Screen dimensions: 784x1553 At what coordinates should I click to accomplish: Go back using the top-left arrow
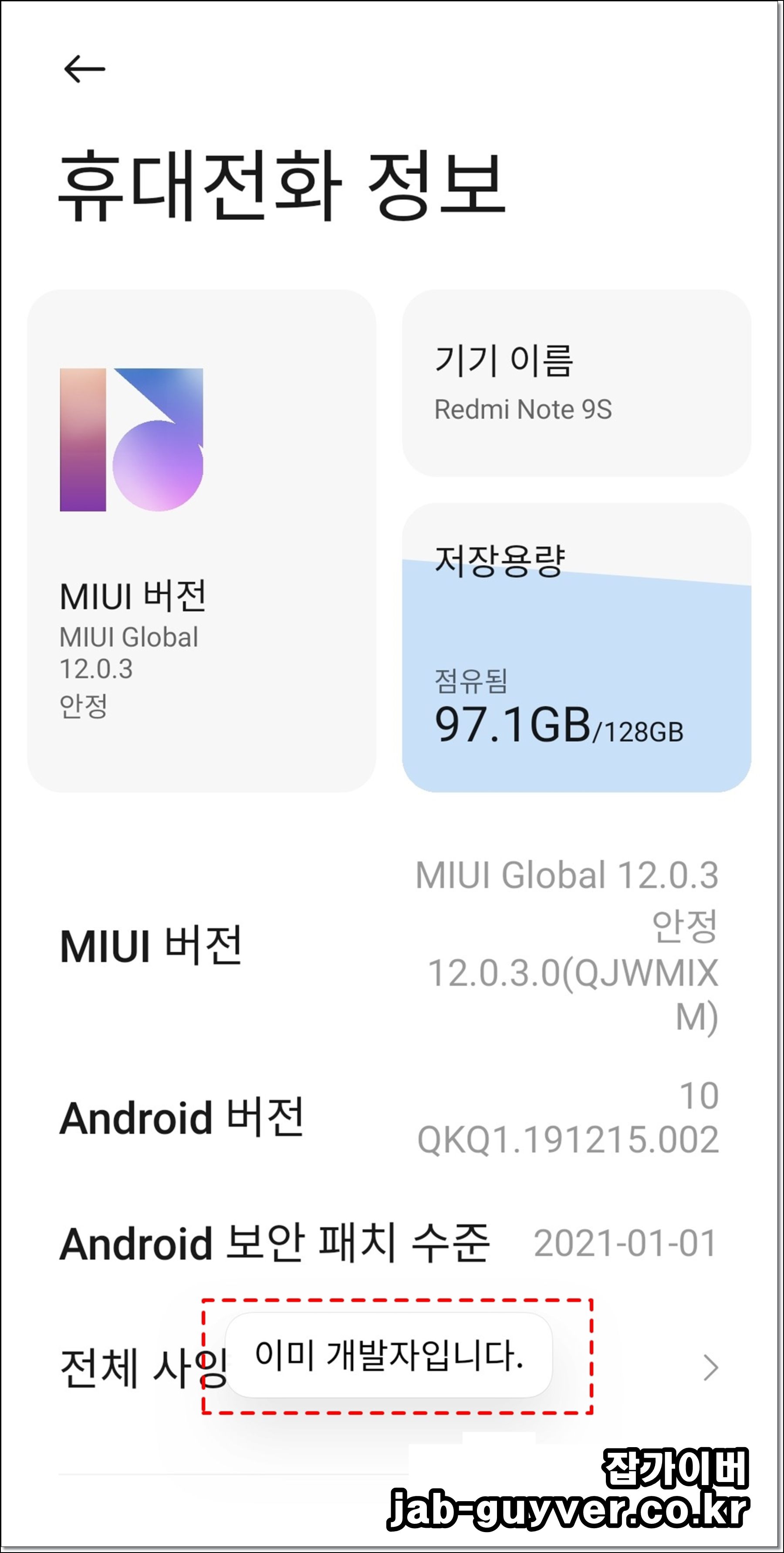[x=84, y=69]
